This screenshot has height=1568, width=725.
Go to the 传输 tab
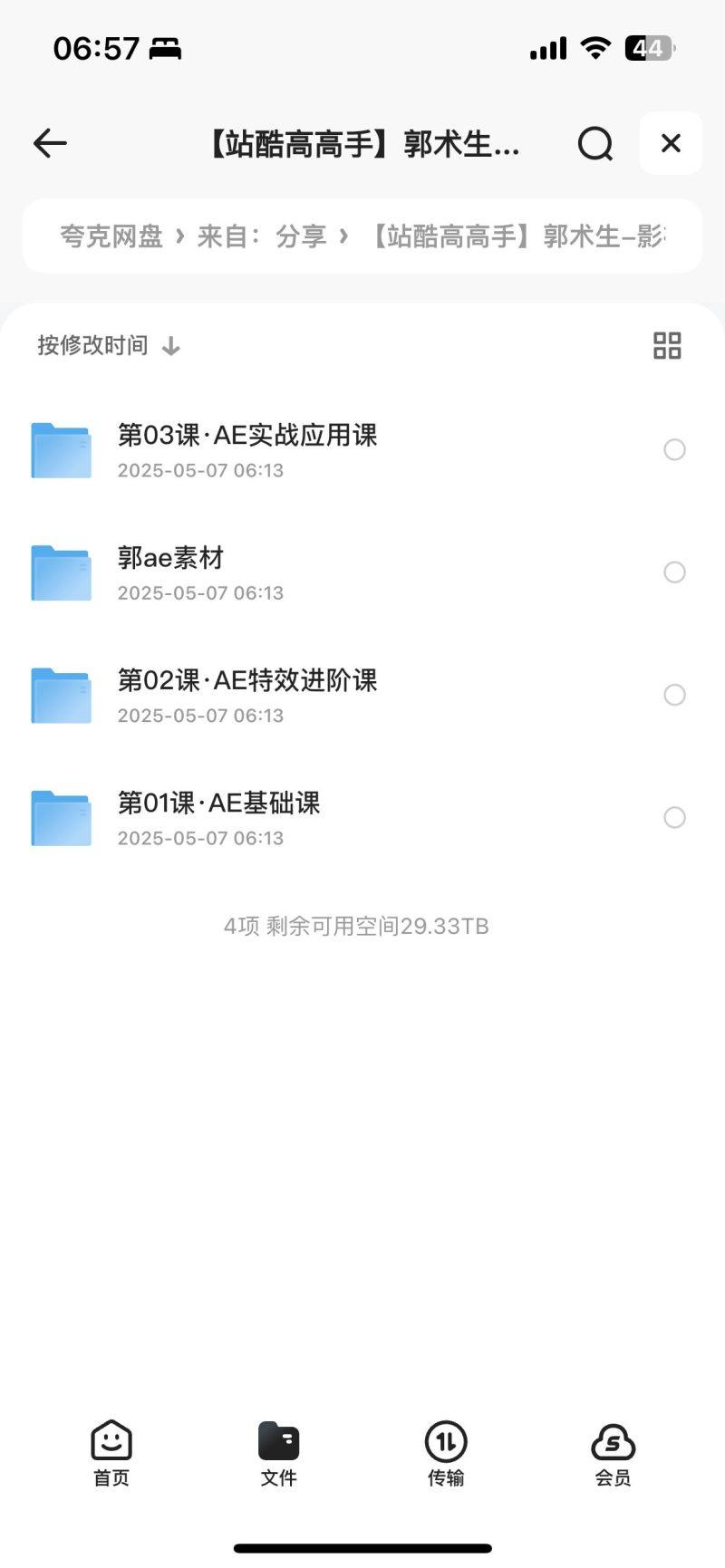(446, 1453)
